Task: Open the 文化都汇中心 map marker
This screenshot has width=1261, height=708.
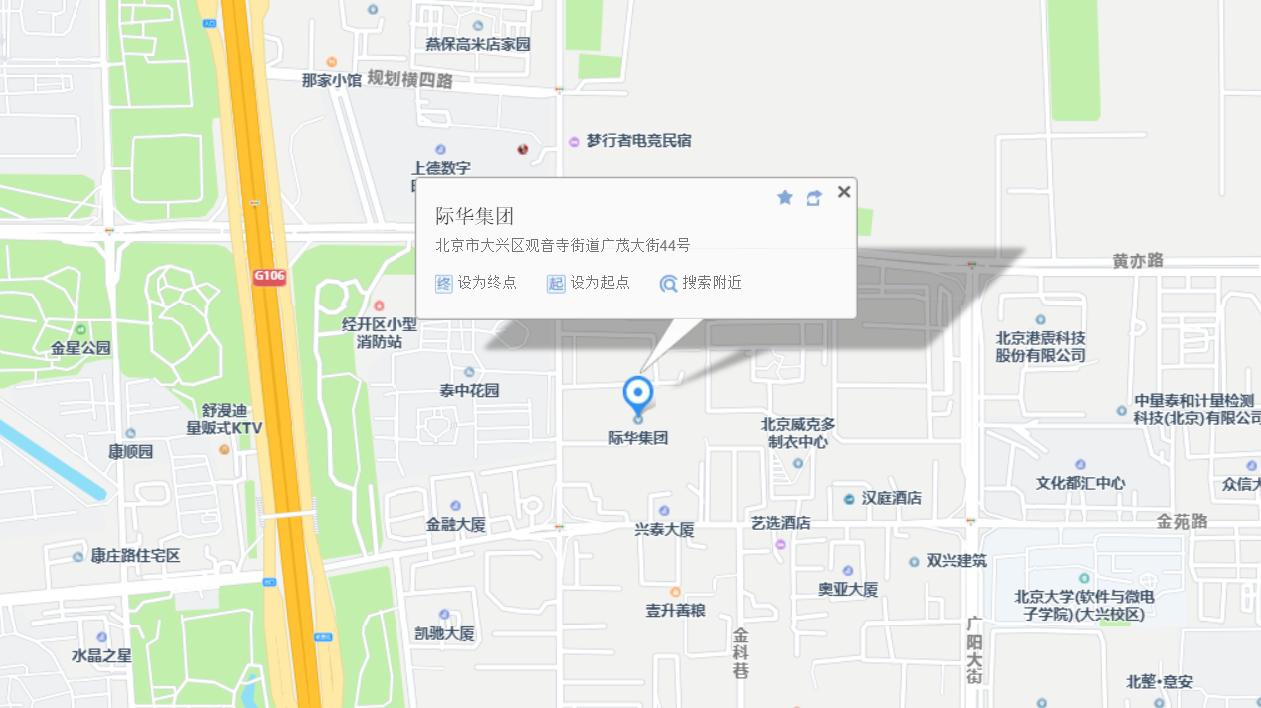Action: pyautogui.click(x=1080, y=465)
